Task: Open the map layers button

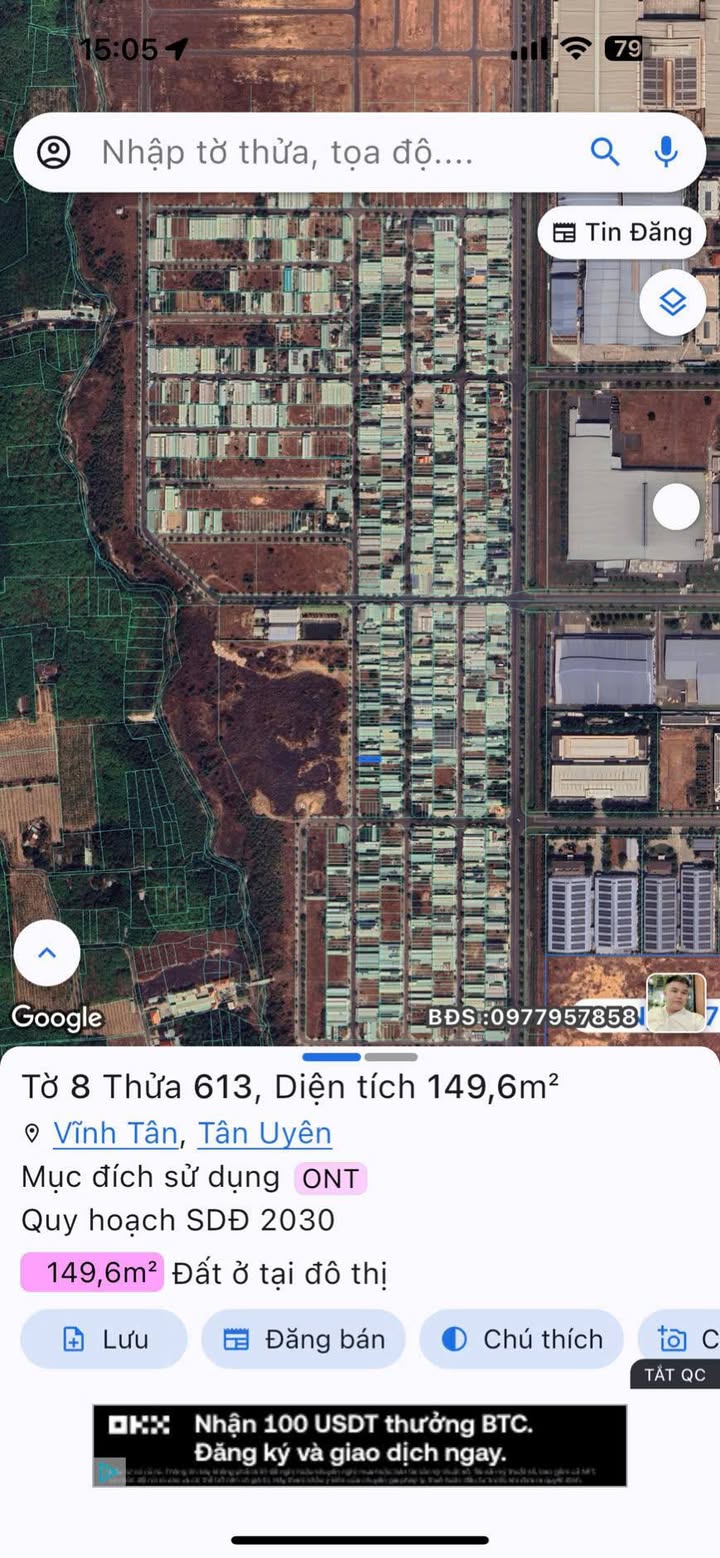Action: pos(673,301)
